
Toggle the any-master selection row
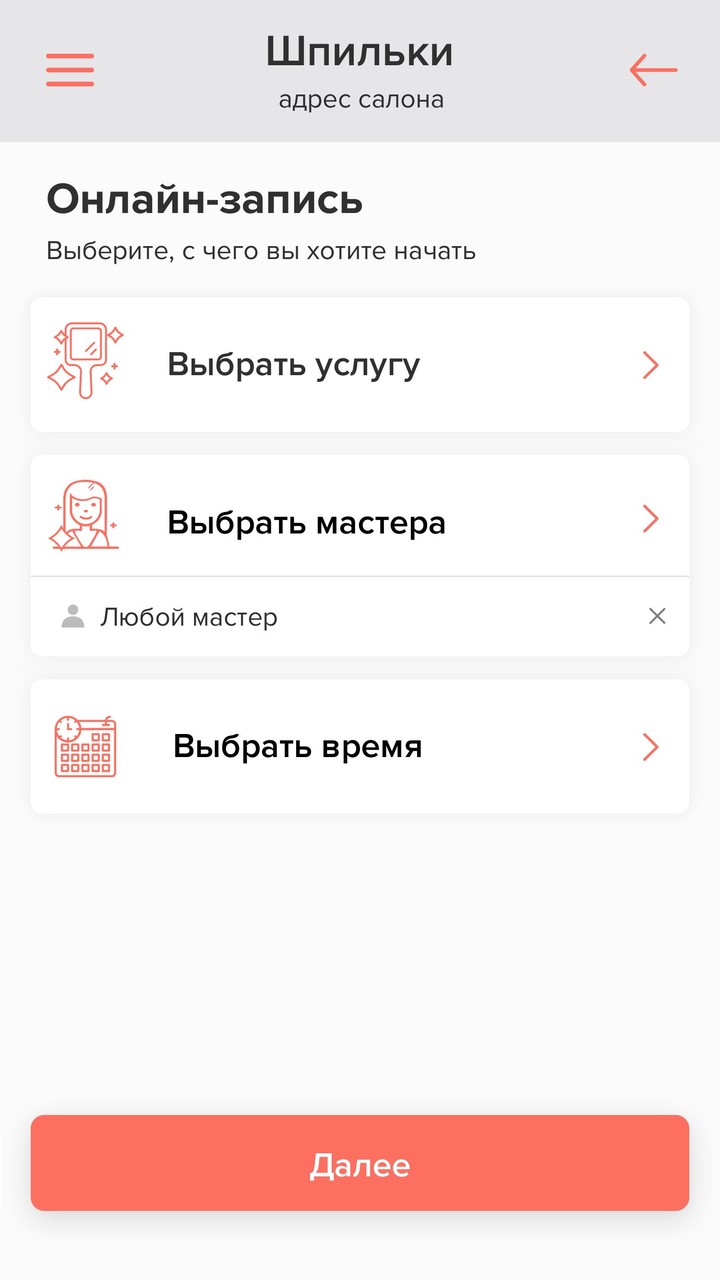(x=360, y=617)
